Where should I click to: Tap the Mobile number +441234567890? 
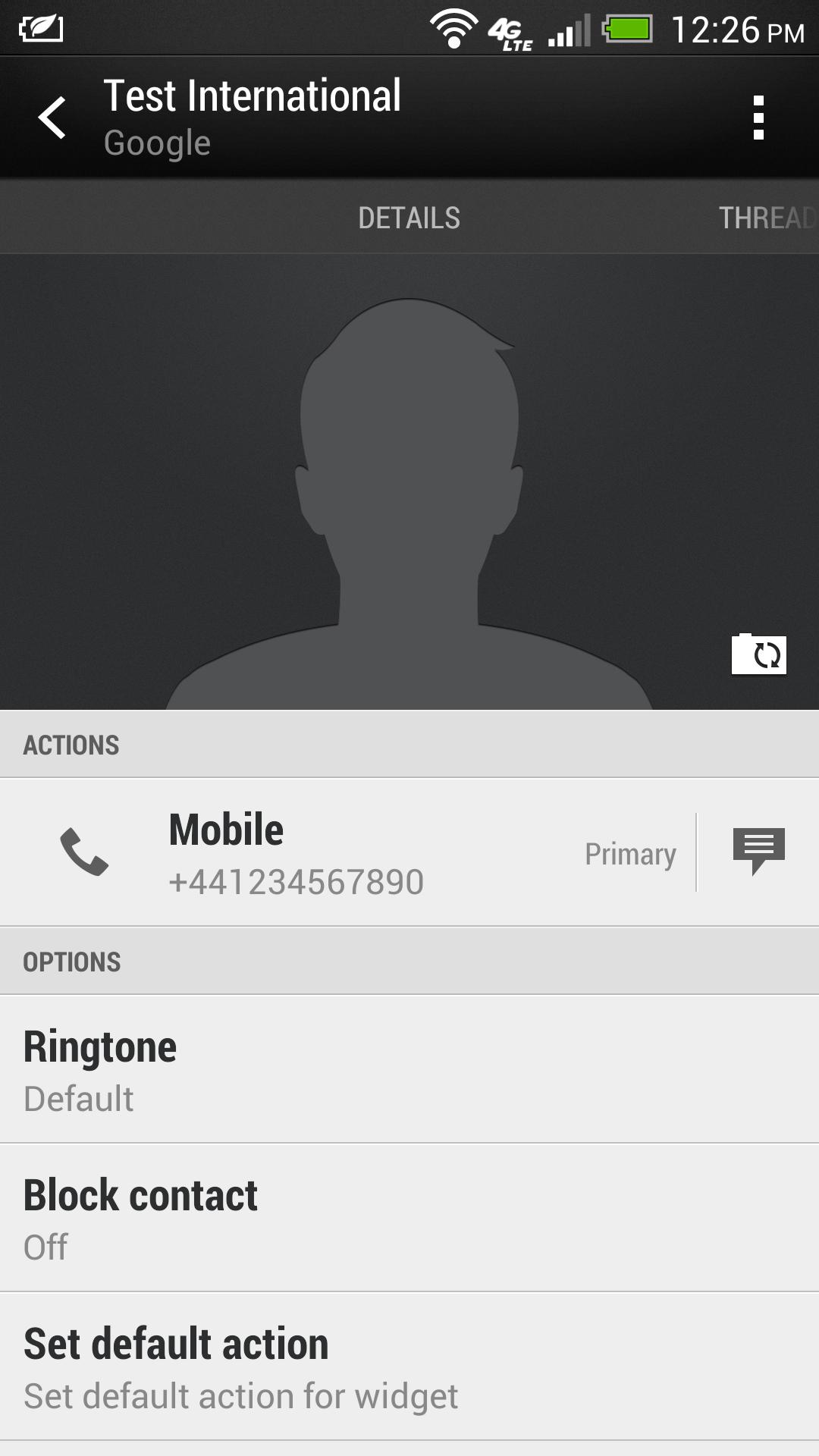[x=297, y=881]
